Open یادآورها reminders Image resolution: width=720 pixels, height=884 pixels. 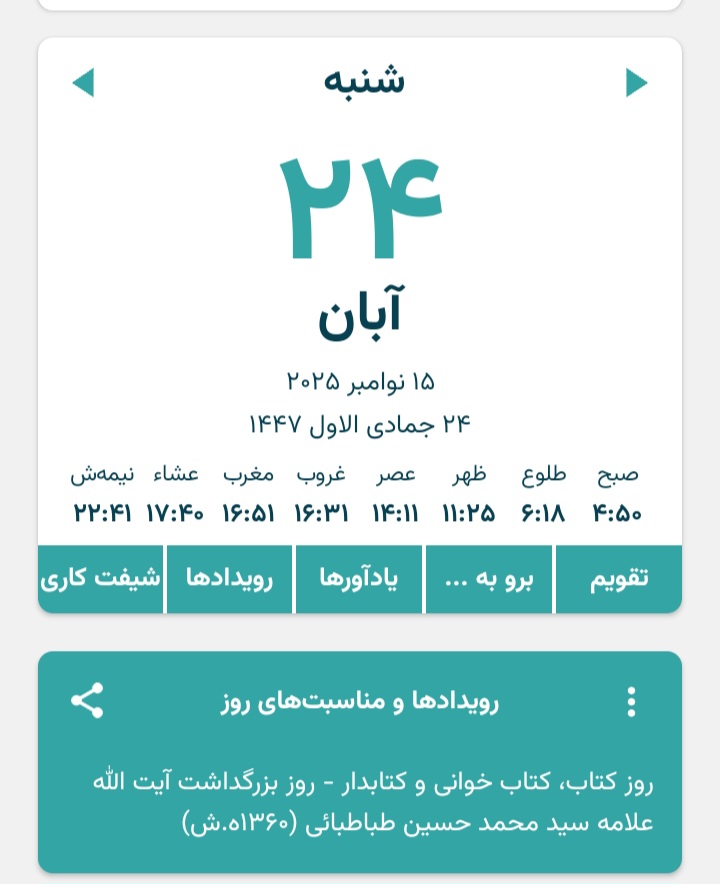359,579
